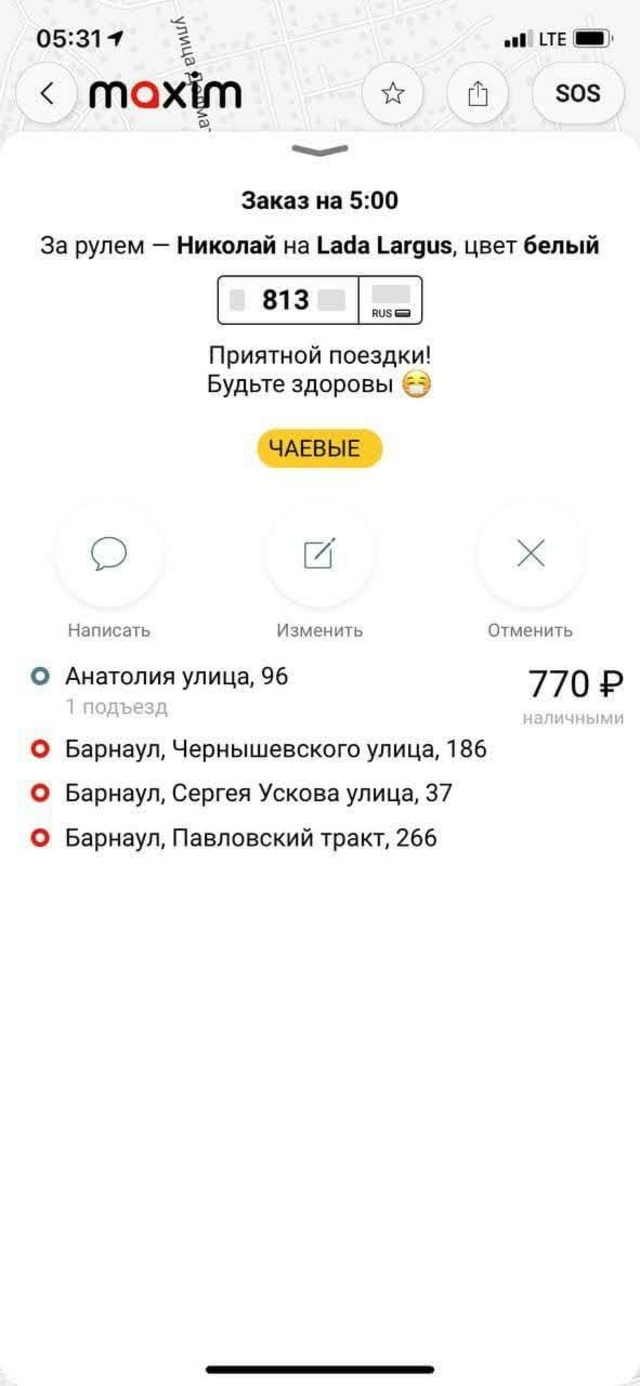The width and height of the screenshot is (640, 1386).
Task: Edit the order with Изменить
Action: click(x=319, y=554)
